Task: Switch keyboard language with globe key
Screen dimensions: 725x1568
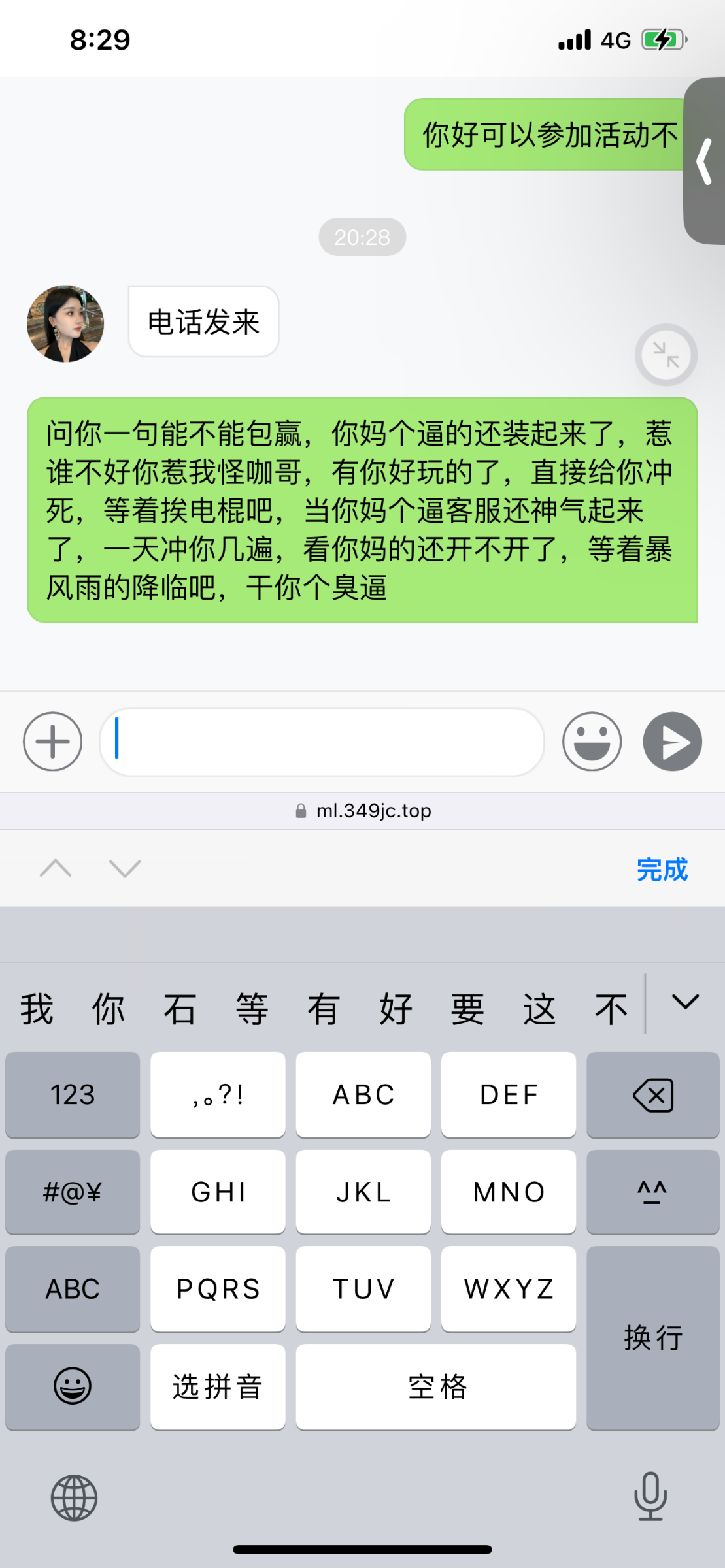Action: 74,1497
